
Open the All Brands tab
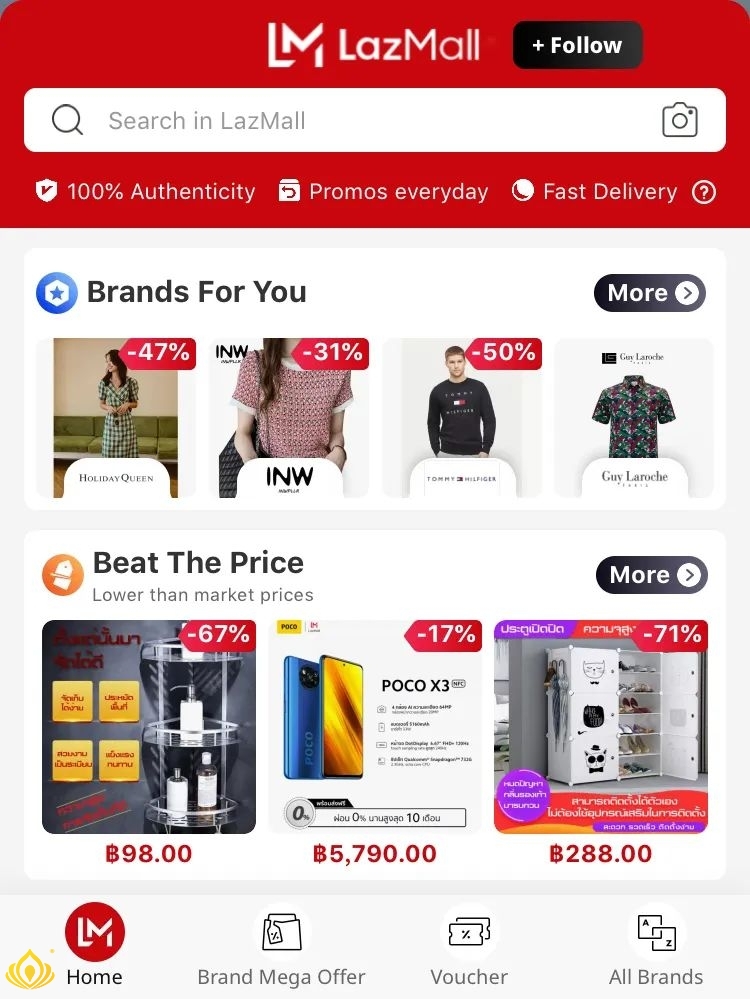coord(656,947)
